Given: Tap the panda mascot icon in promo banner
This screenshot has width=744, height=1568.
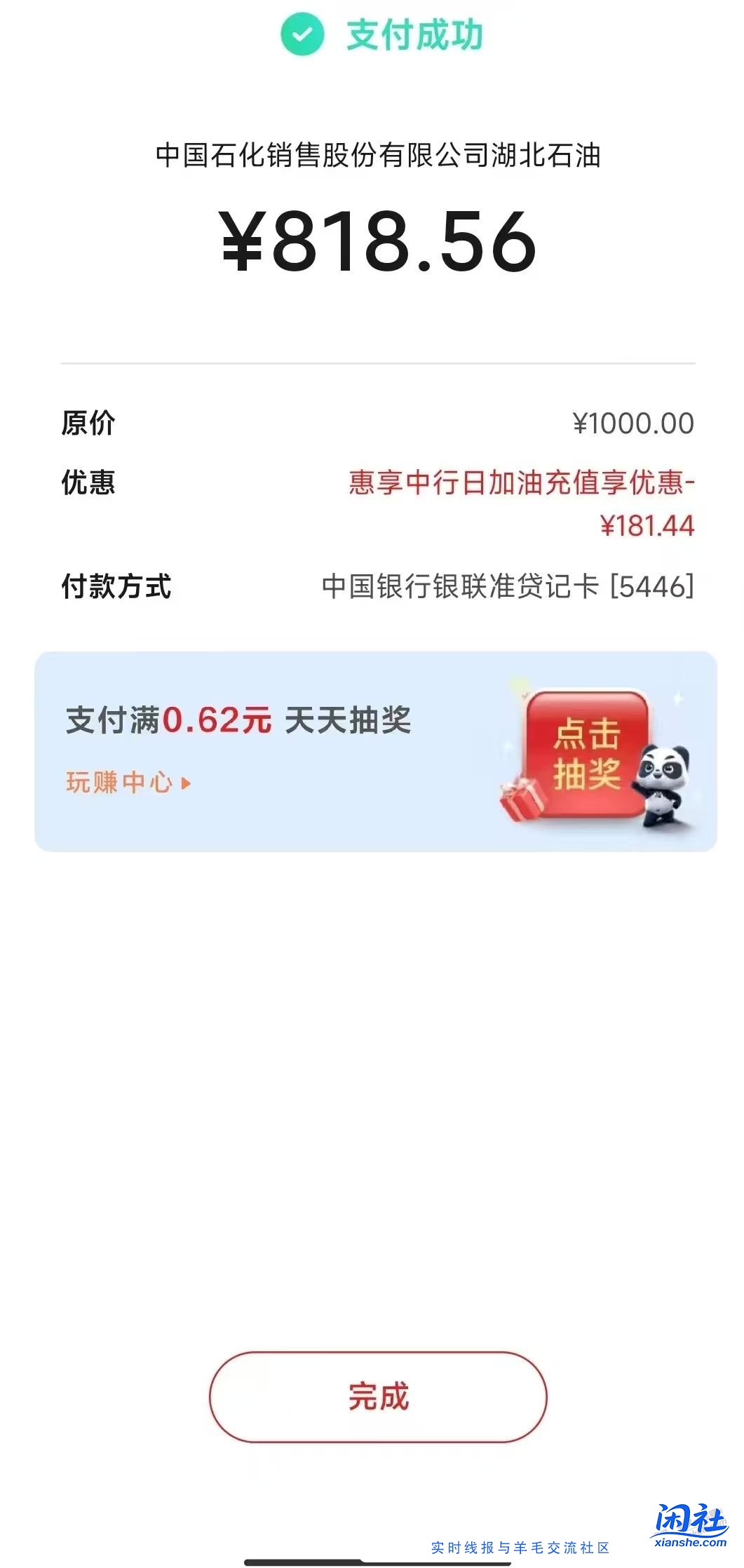Looking at the screenshot, I should 662,785.
